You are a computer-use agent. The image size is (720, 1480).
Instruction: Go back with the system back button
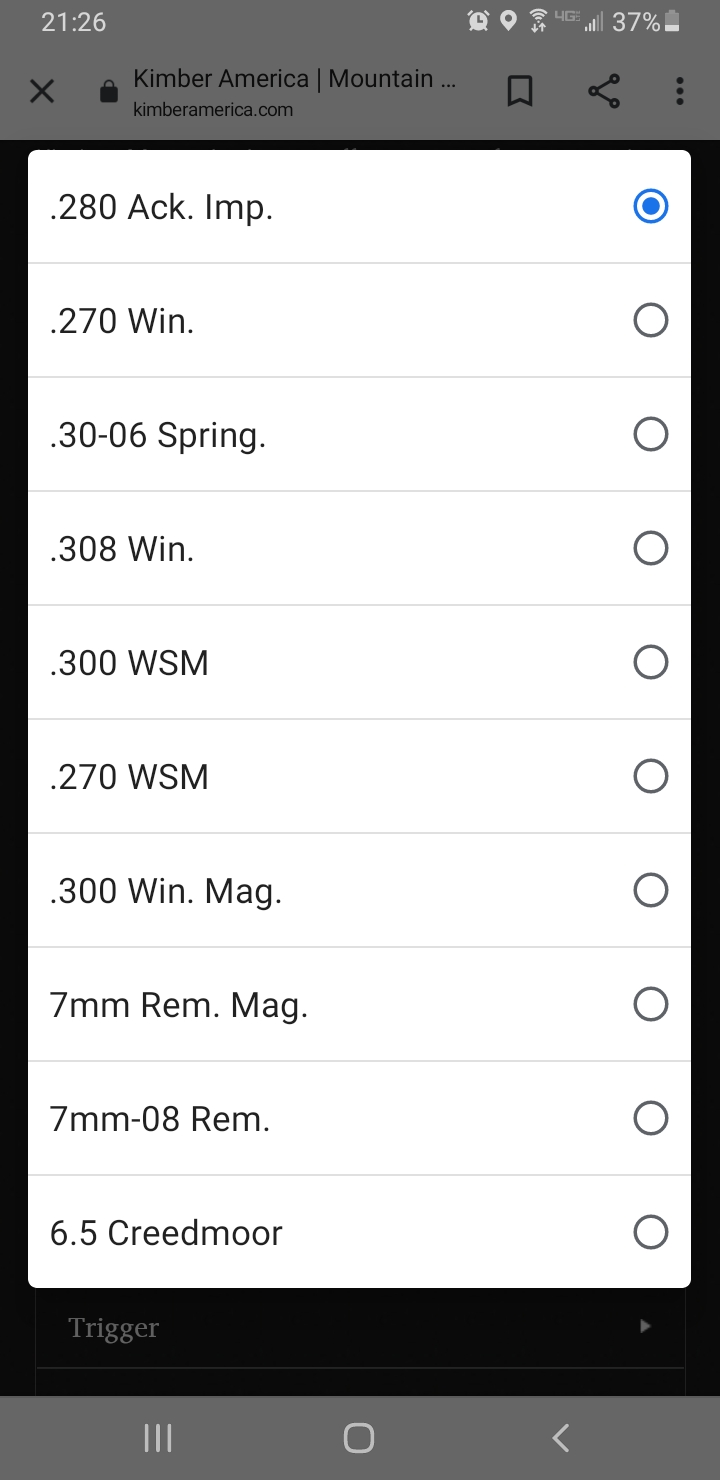click(x=561, y=1438)
